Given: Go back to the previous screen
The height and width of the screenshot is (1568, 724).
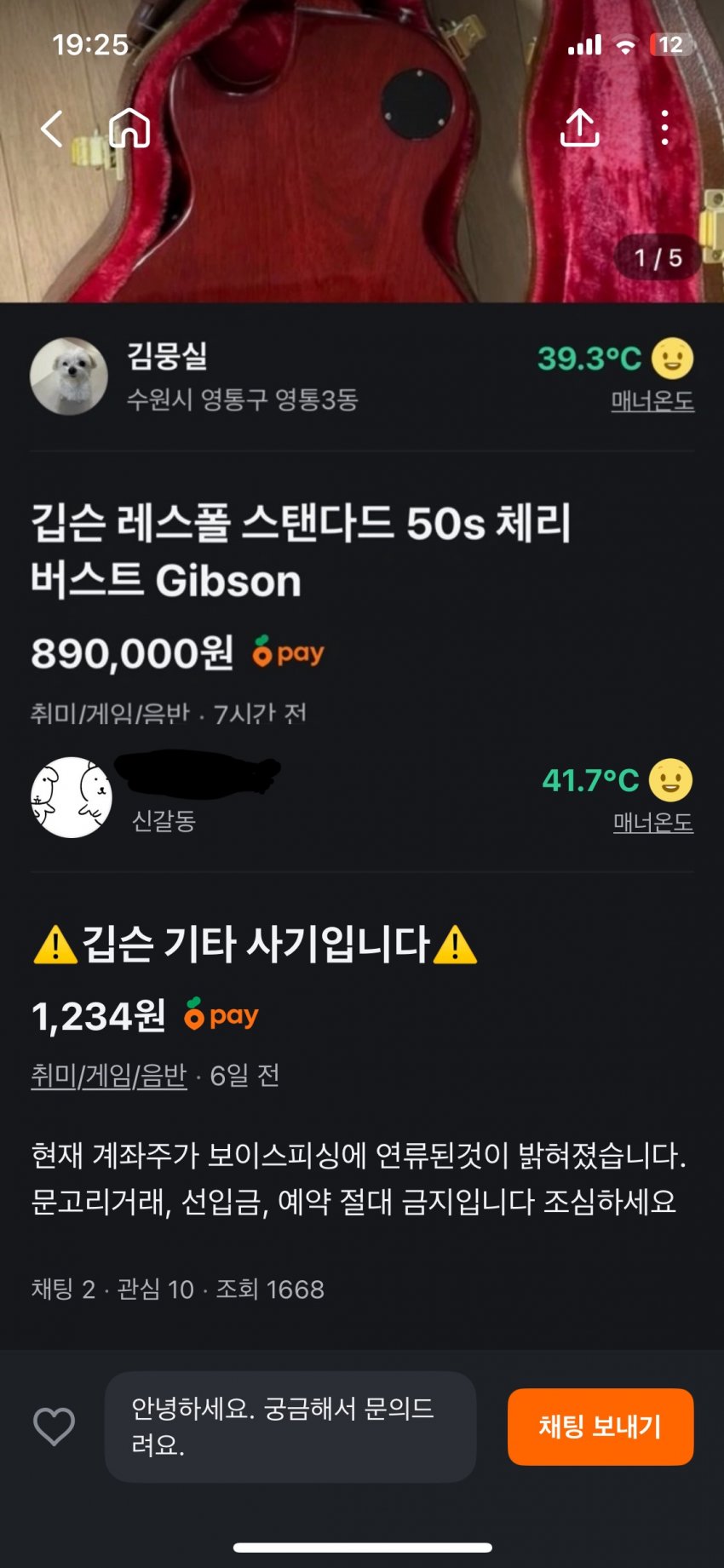Looking at the screenshot, I should click(53, 129).
